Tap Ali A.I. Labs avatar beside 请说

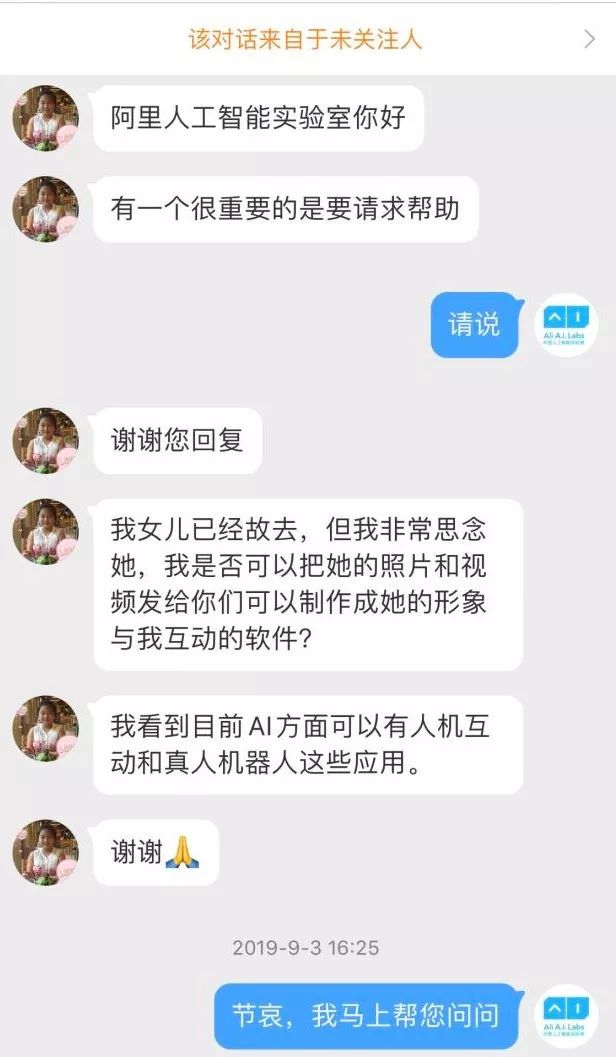pos(566,325)
